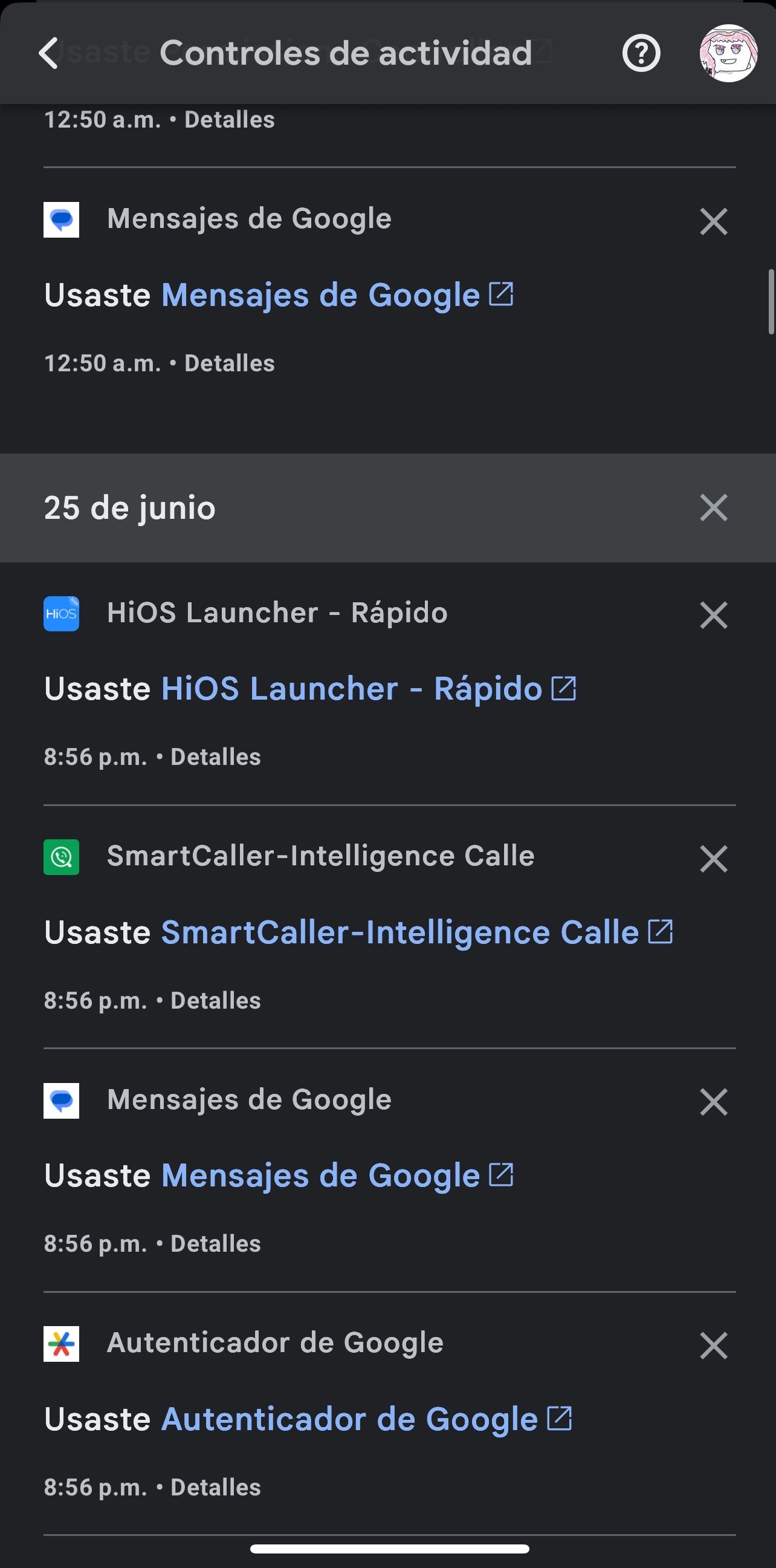View Detalles for 8:56 p.m. Mensajes de Google
This screenshot has height=1568, width=776.
coord(215,1244)
